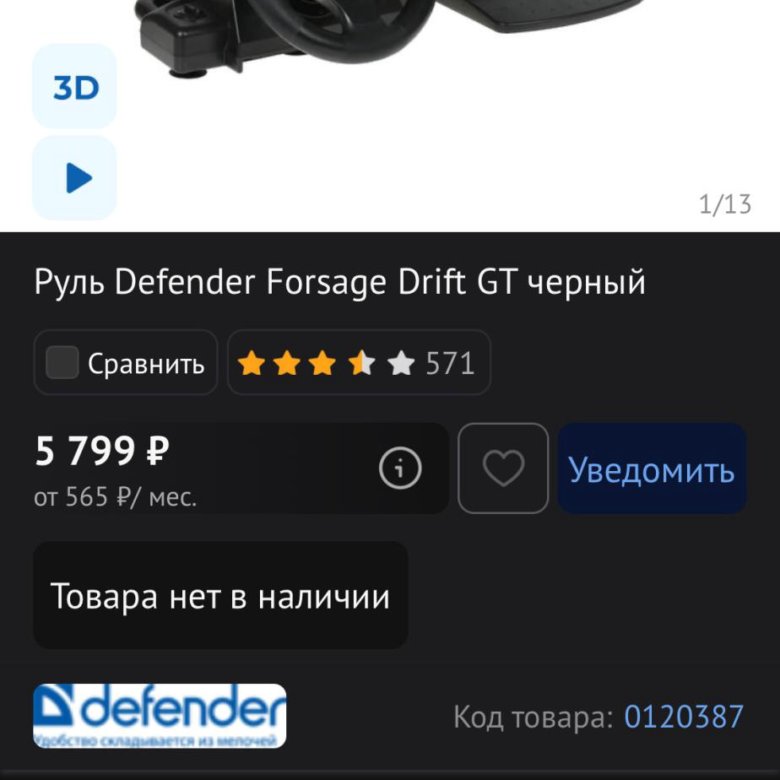This screenshot has height=780, width=780.
Task: Tap the Уведомить notify button
Action: 651,468
